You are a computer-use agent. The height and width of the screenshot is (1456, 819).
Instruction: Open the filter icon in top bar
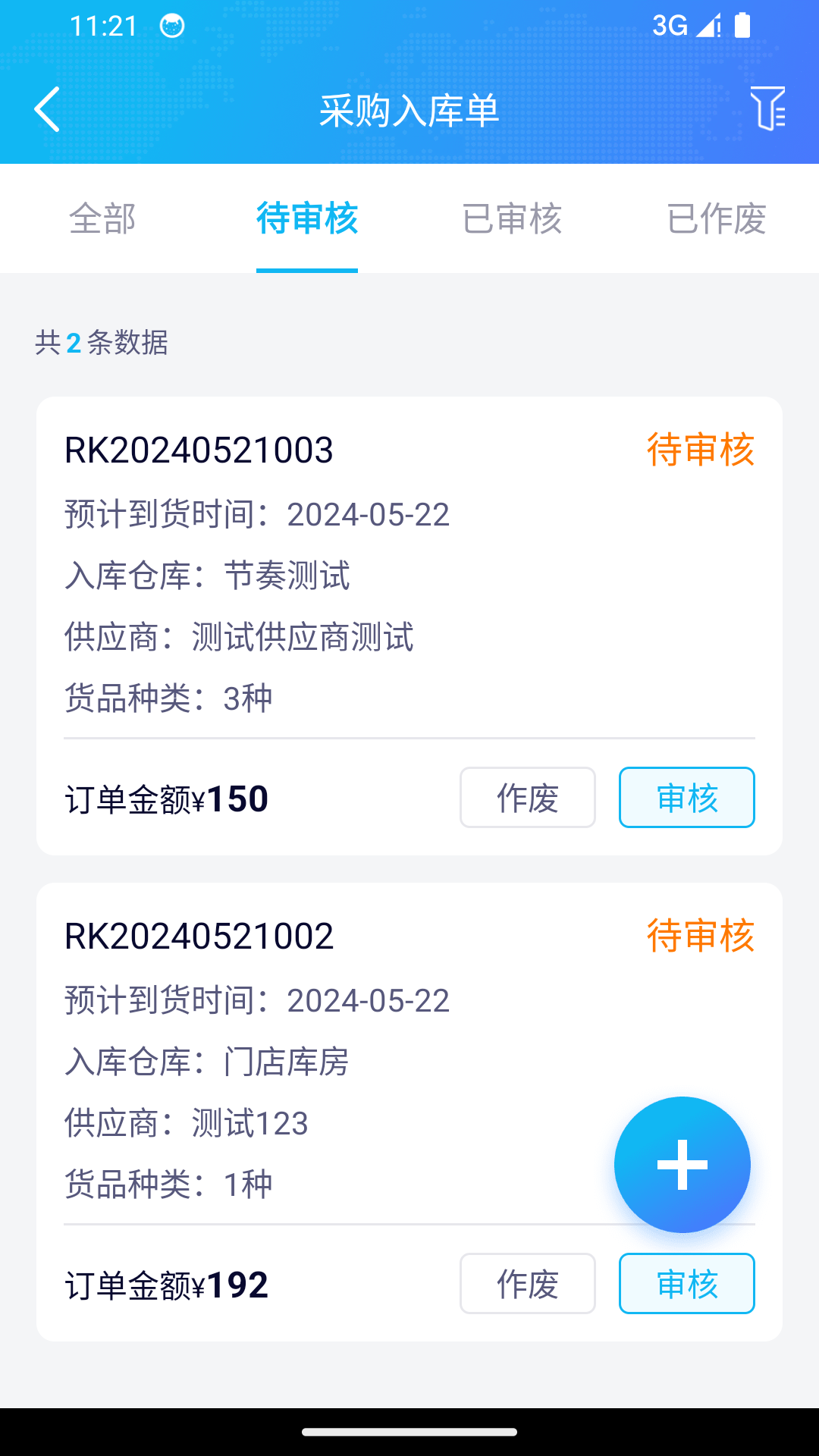click(x=769, y=109)
